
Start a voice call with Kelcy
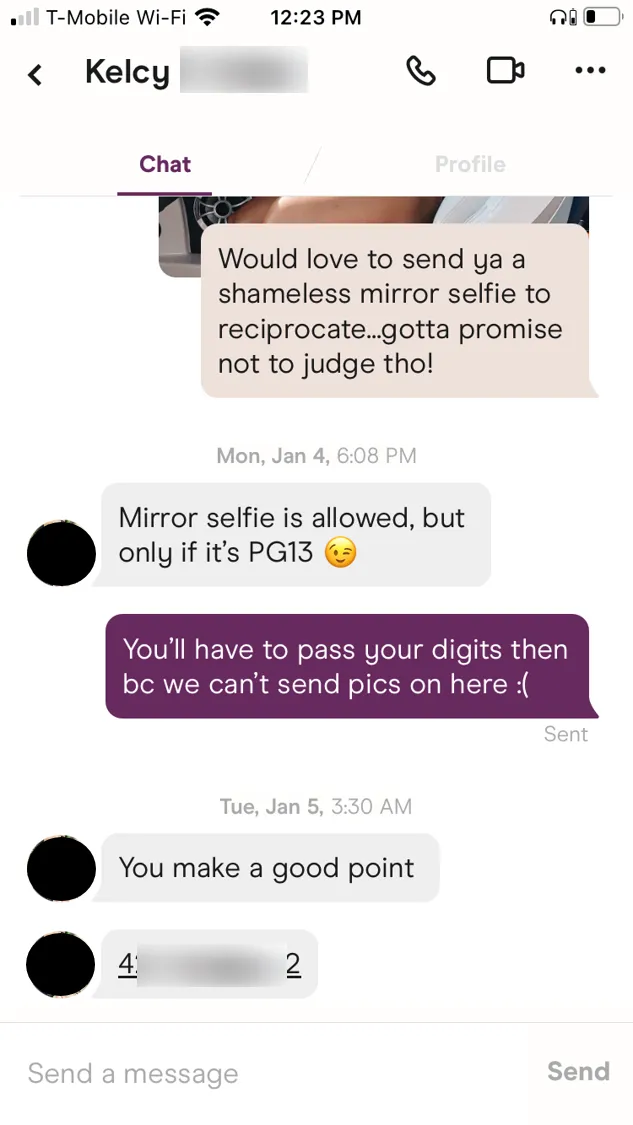click(421, 71)
